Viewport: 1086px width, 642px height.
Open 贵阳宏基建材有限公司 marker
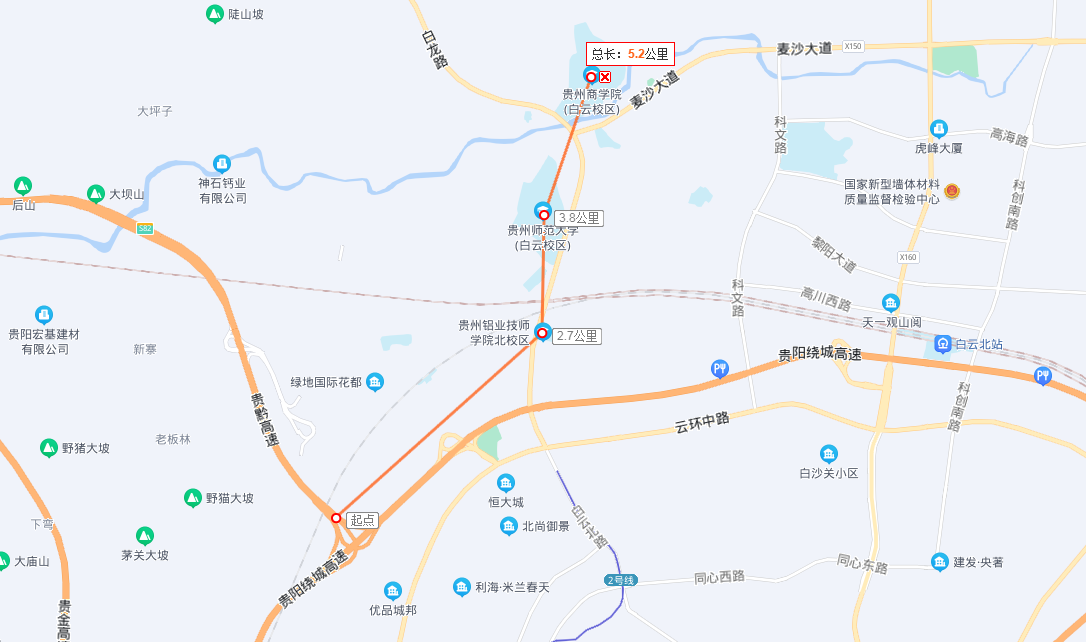[x=44, y=315]
